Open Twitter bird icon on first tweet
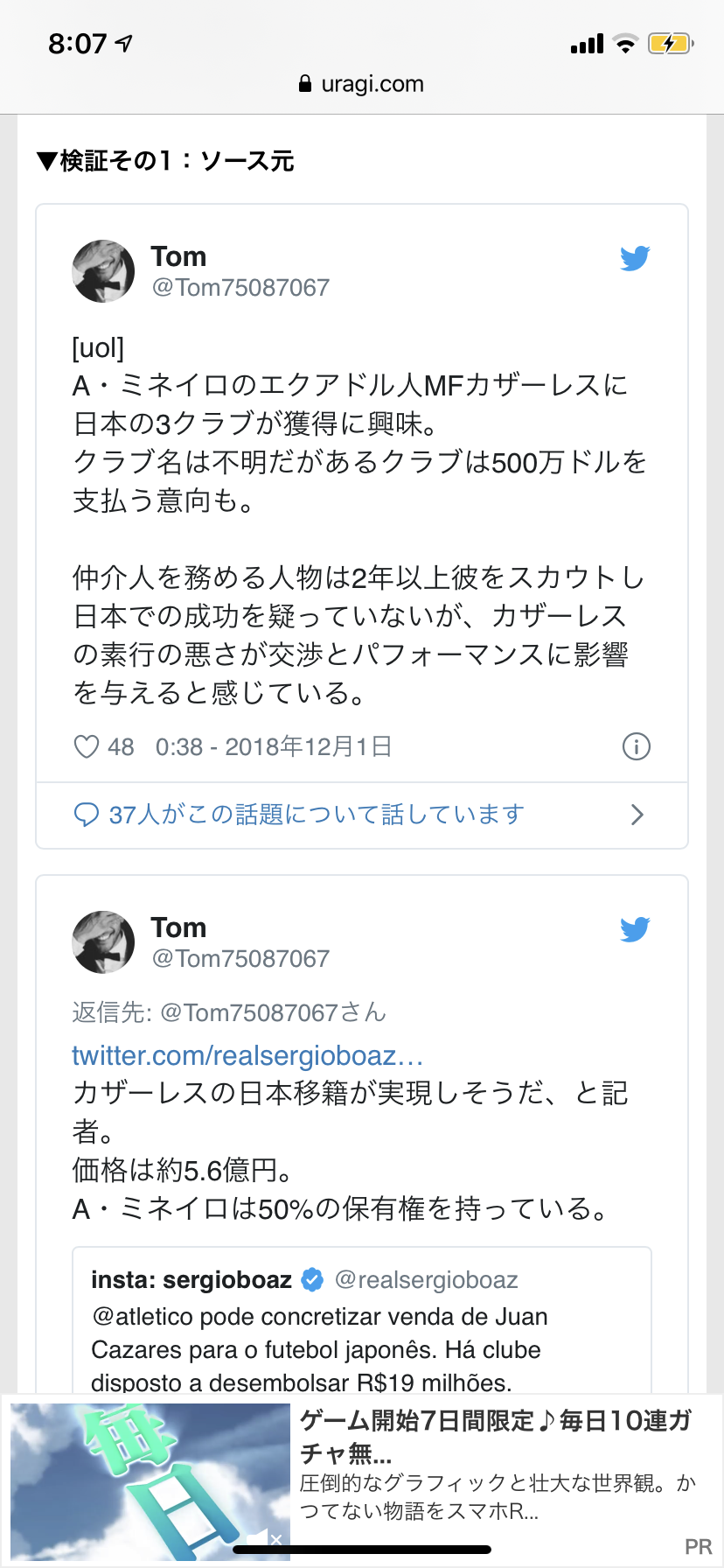 [x=635, y=259]
